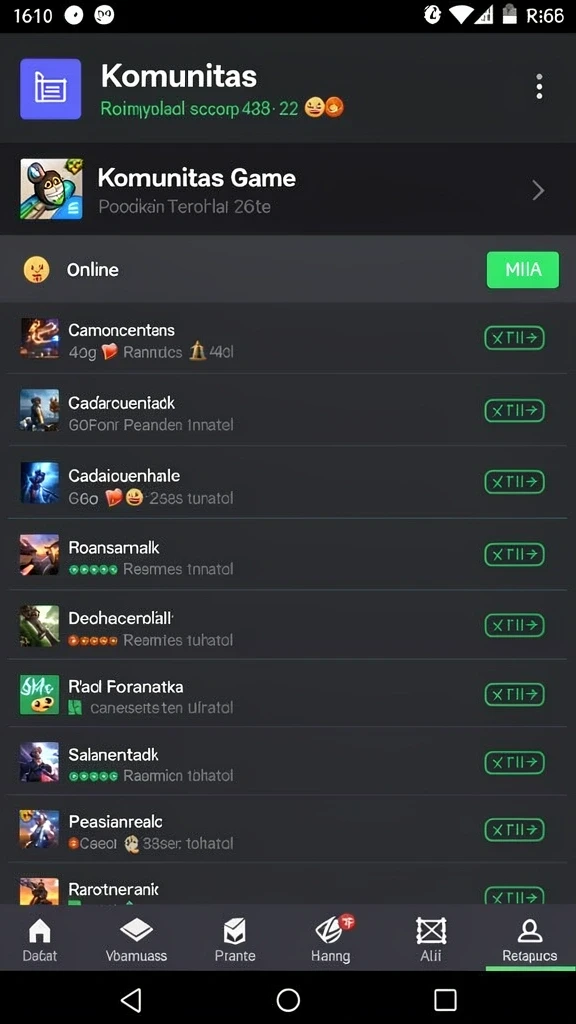The image size is (576, 1024).
Task: Tap the green button beside Salanentadk
Action: tap(514, 762)
